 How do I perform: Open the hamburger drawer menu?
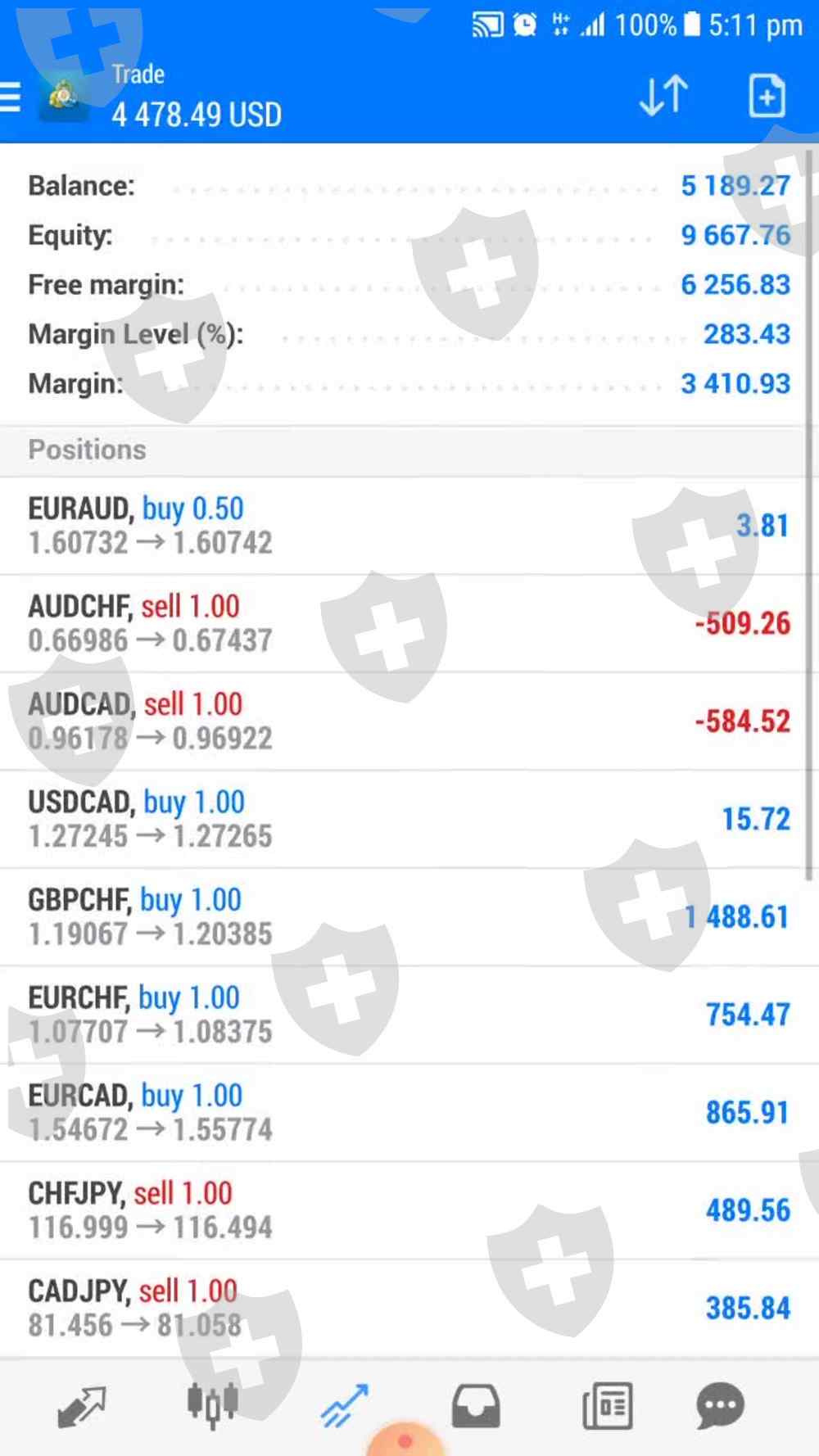click(x=11, y=97)
